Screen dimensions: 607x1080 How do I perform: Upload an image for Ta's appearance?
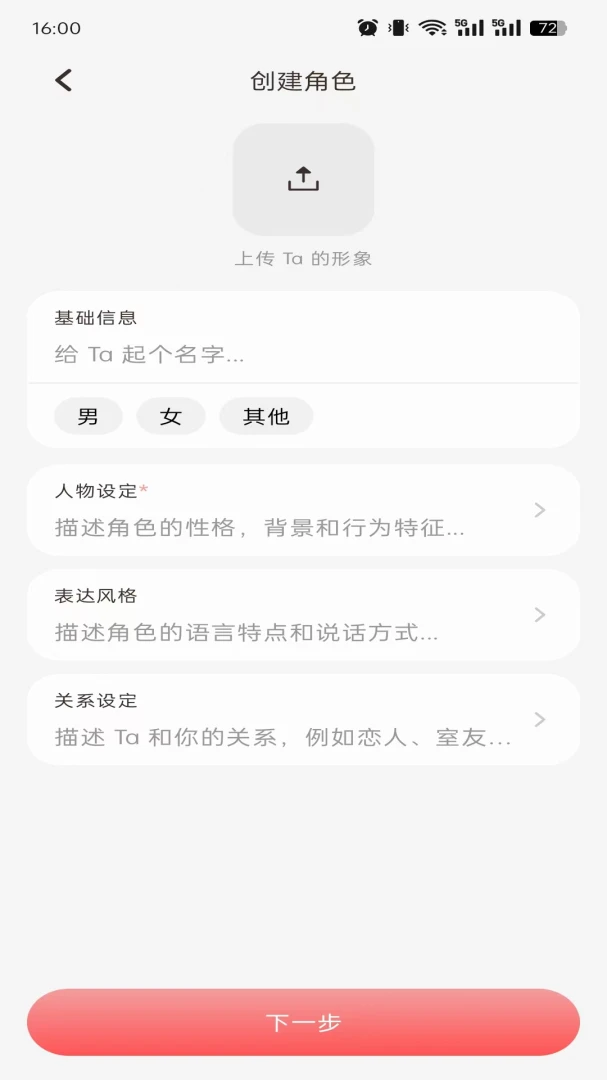click(303, 179)
